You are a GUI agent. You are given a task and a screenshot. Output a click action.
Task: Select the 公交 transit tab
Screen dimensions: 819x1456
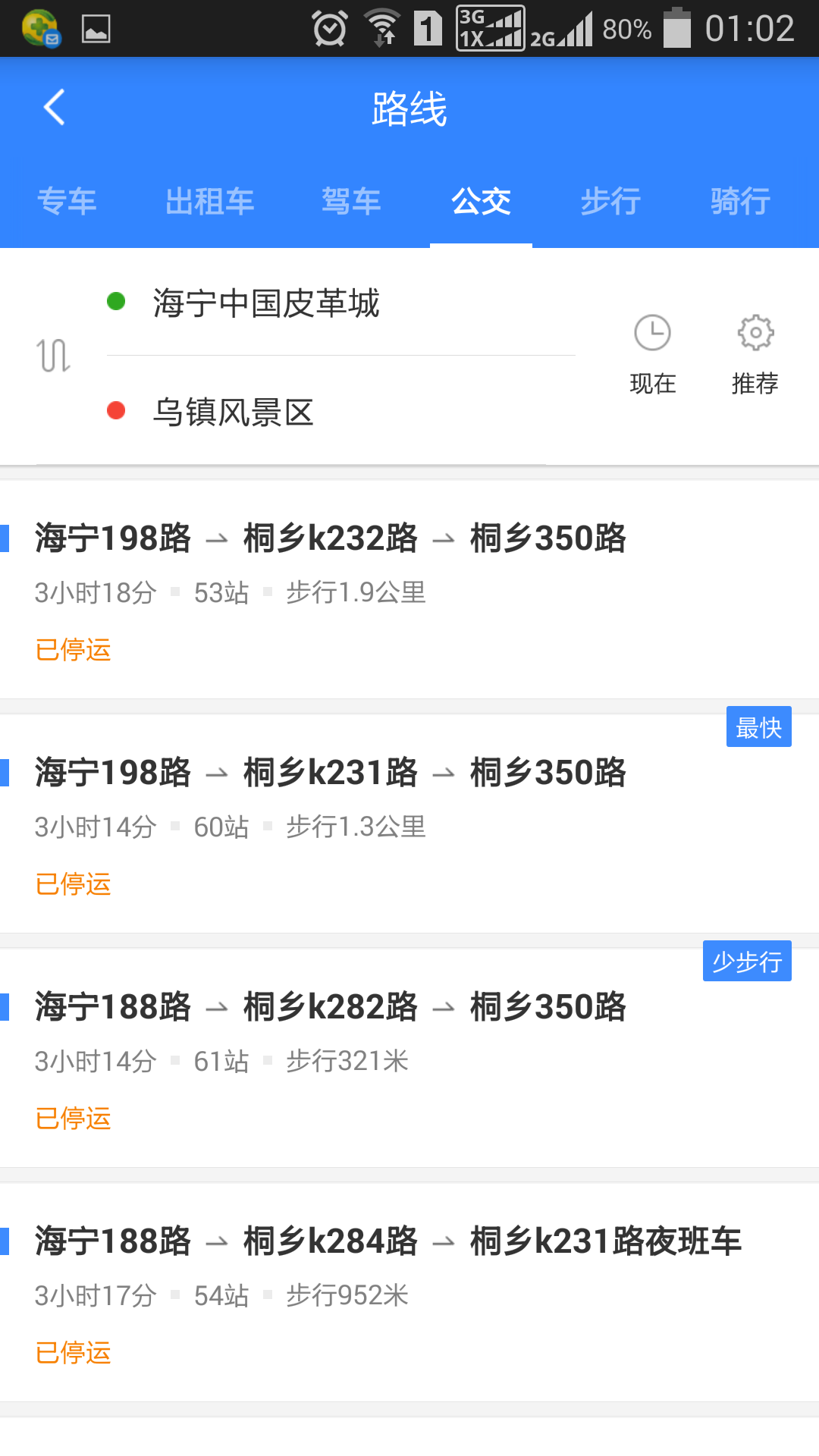[481, 202]
